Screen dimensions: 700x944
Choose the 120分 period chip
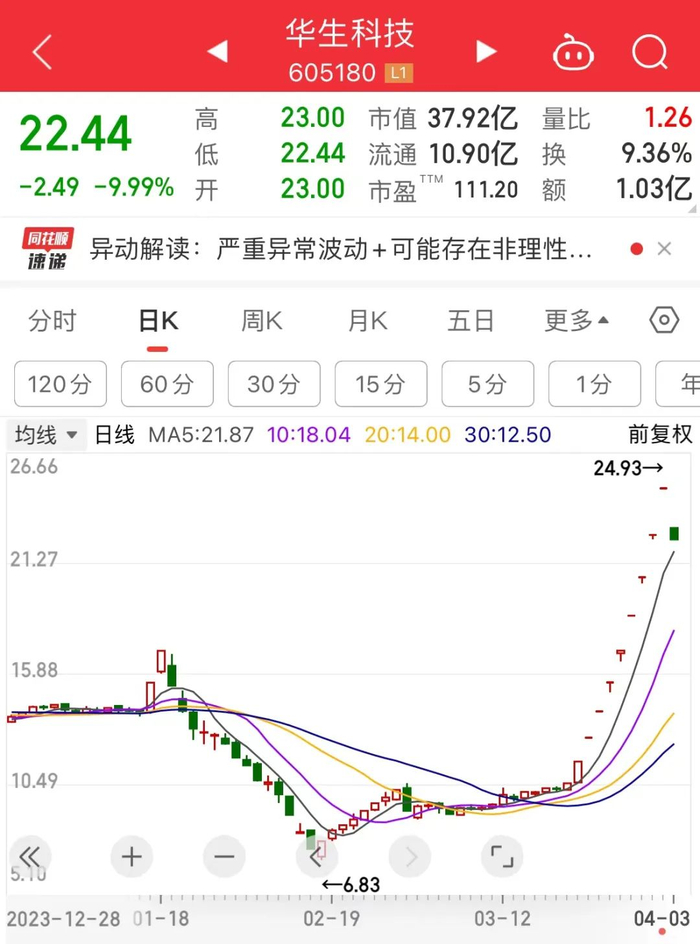click(x=60, y=384)
